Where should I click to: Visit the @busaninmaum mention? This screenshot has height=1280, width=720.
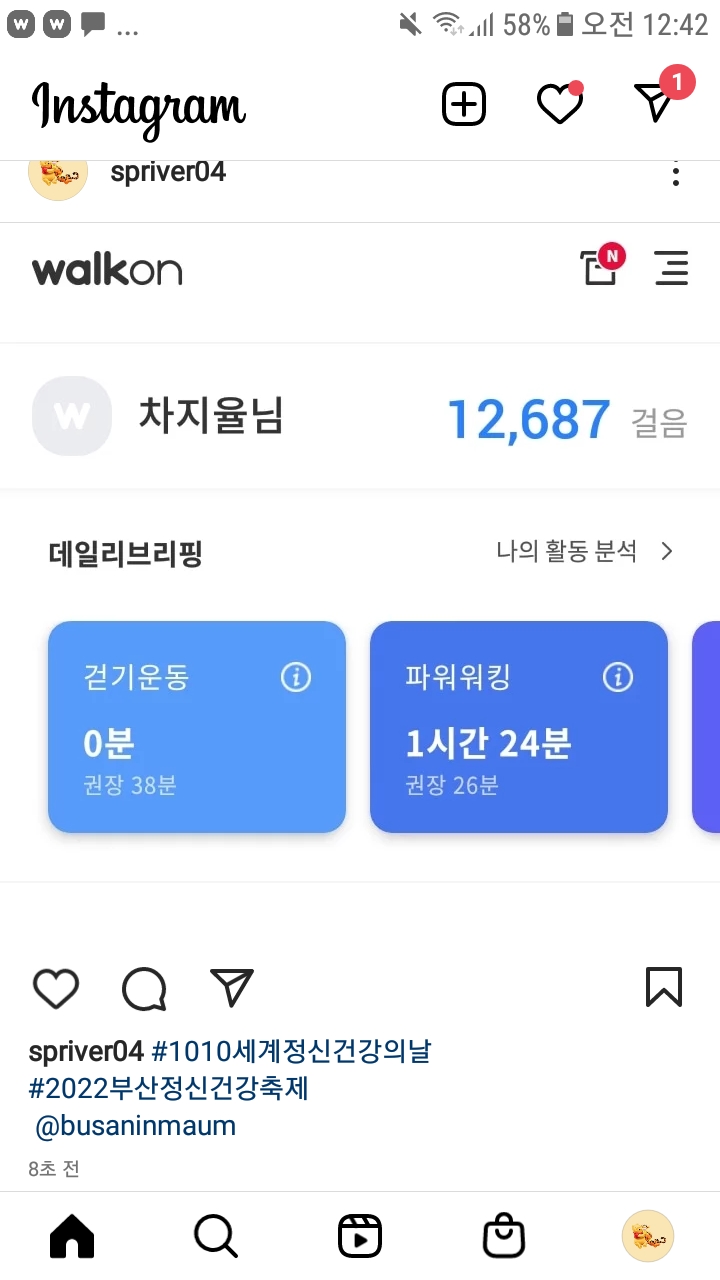pos(136,1126)
